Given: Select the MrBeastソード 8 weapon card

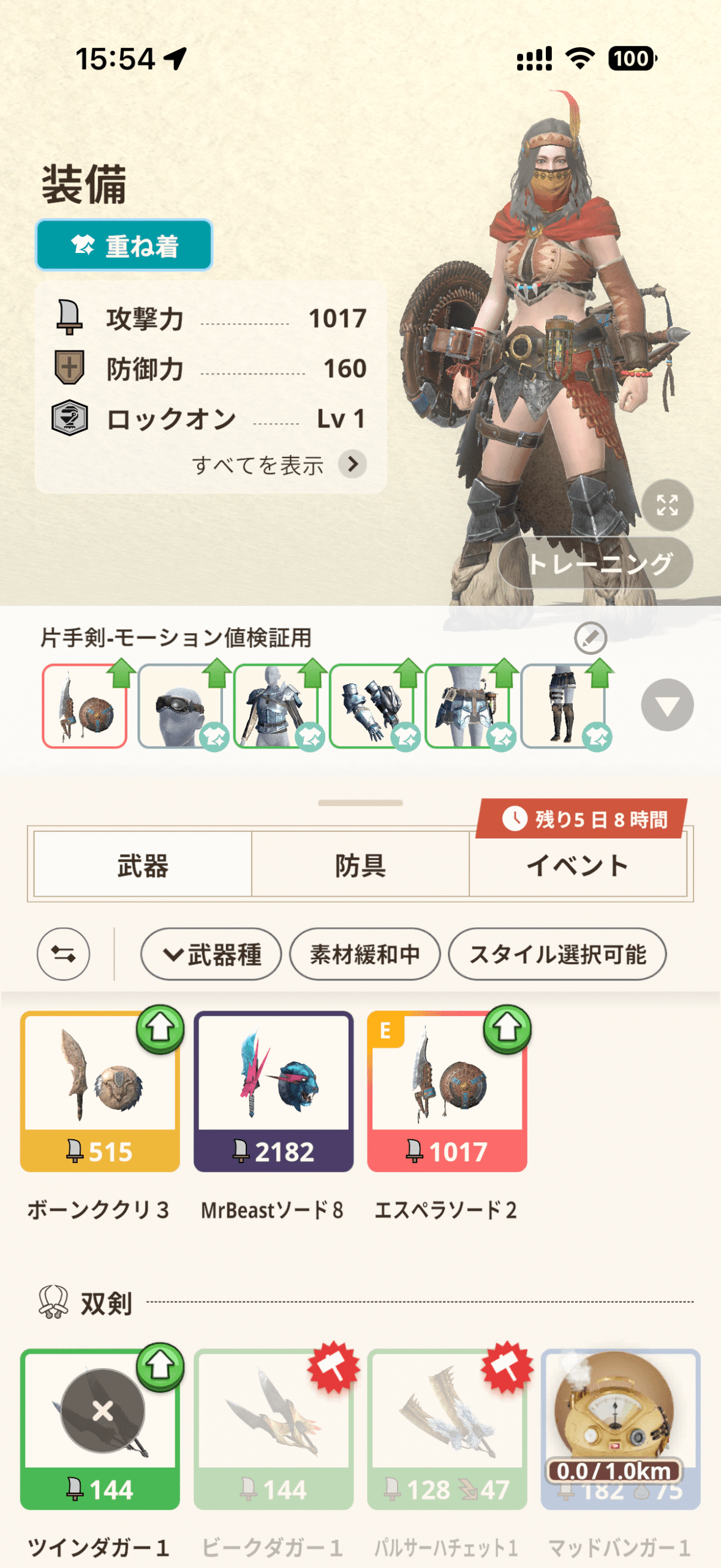Looking at the screenshot, I should point(273,1091).
